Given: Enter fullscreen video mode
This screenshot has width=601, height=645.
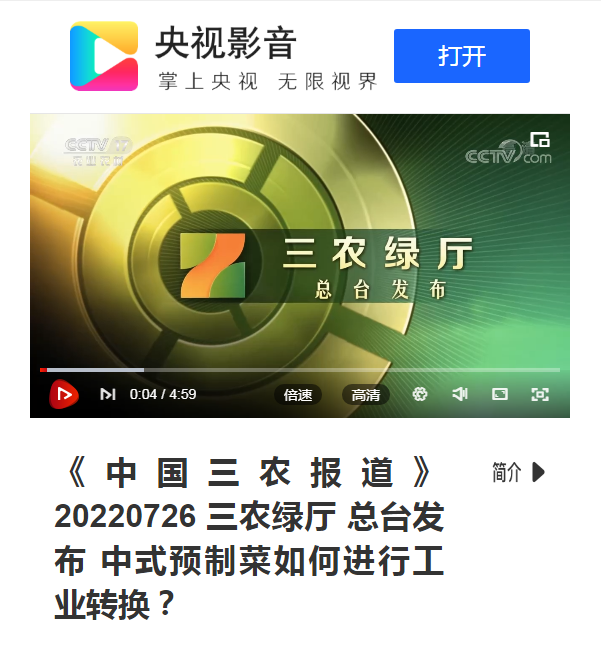Looking at the screenshot, I should [540, 395].
